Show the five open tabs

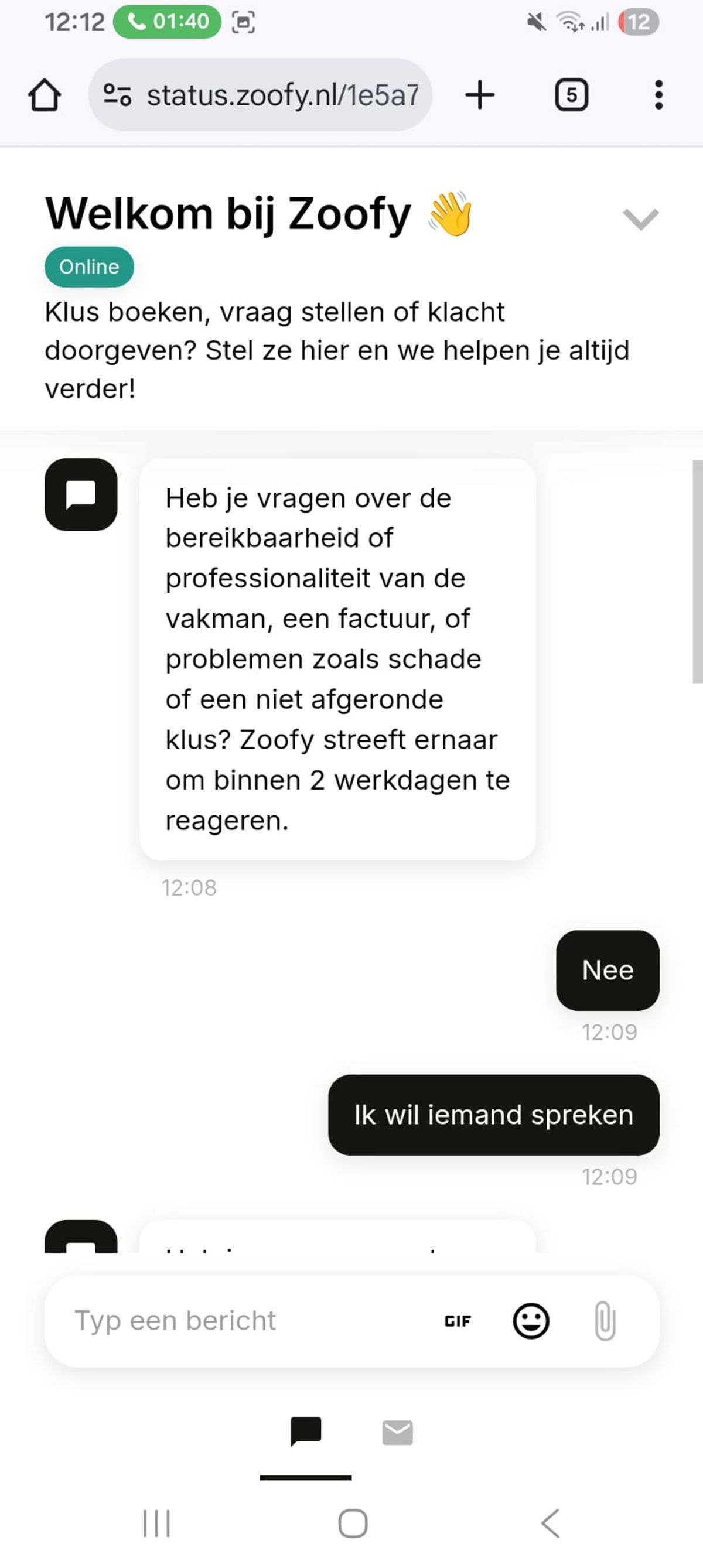coord(571,95)
